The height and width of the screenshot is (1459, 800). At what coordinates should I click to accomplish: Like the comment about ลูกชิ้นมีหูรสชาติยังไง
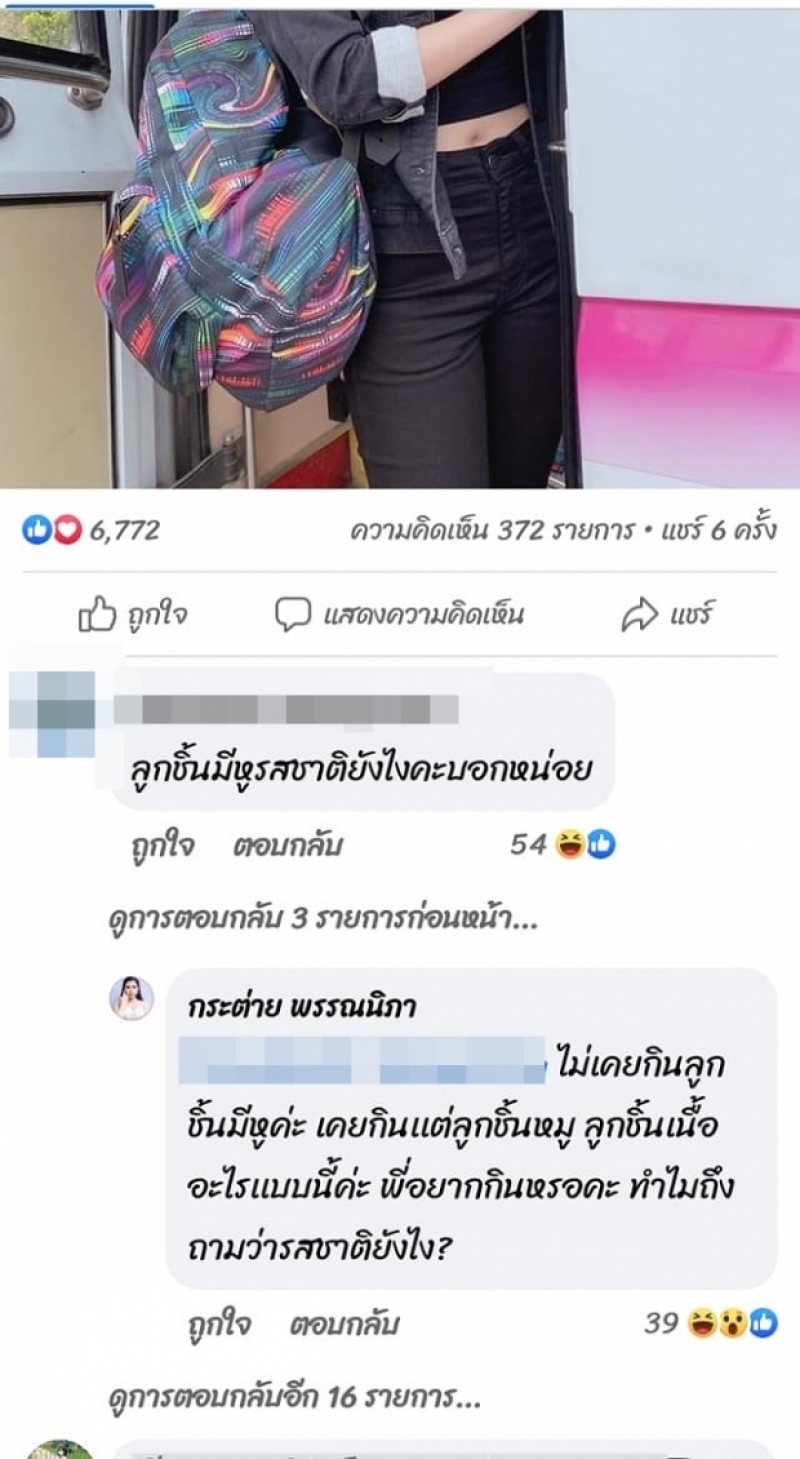(x=161, y=846)
